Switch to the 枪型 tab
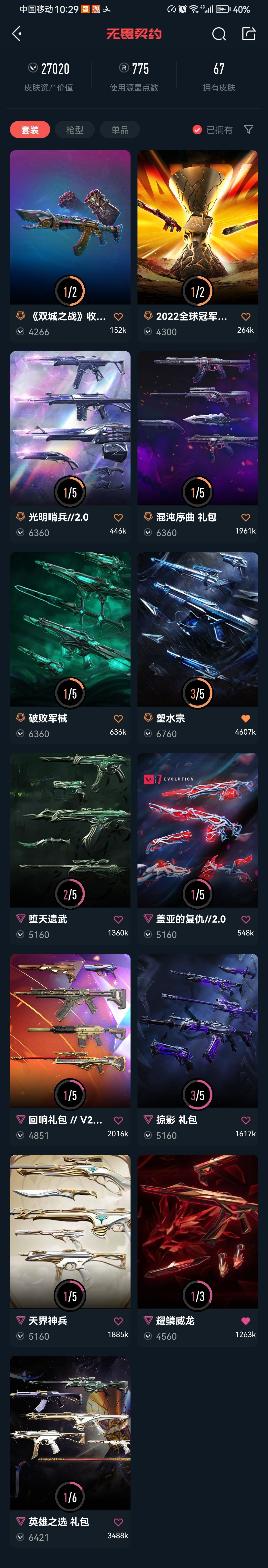This screenshot has height=1568, width=268. 75,130
